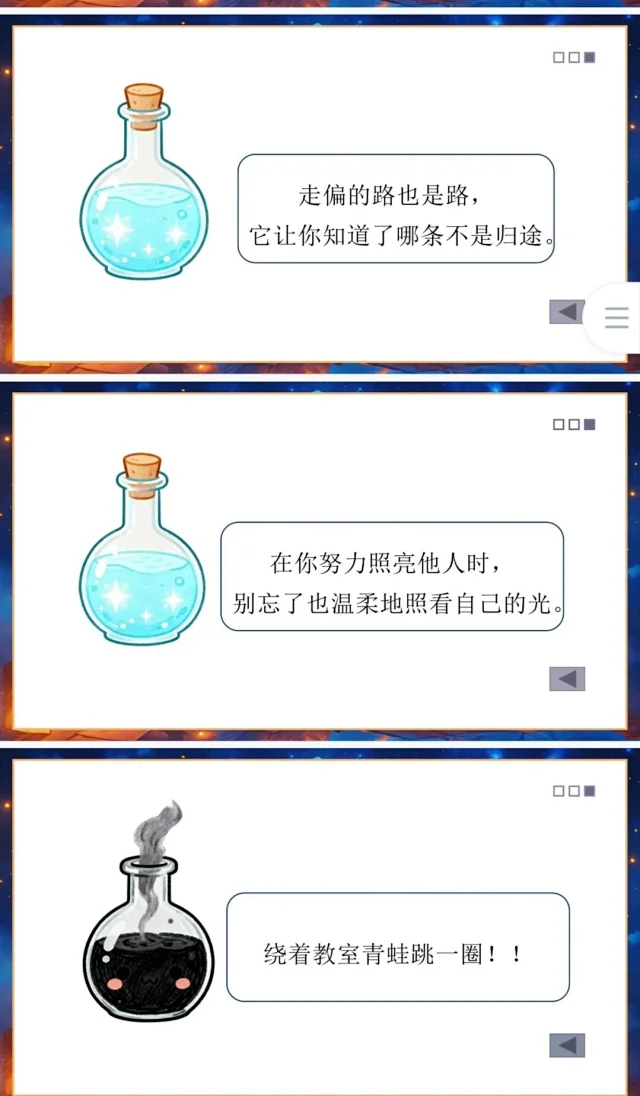Open the floating side menu button
Image resolution: width=640 pixels, height=1096 pixels.
pyautogui.click(x=617, y=318)
